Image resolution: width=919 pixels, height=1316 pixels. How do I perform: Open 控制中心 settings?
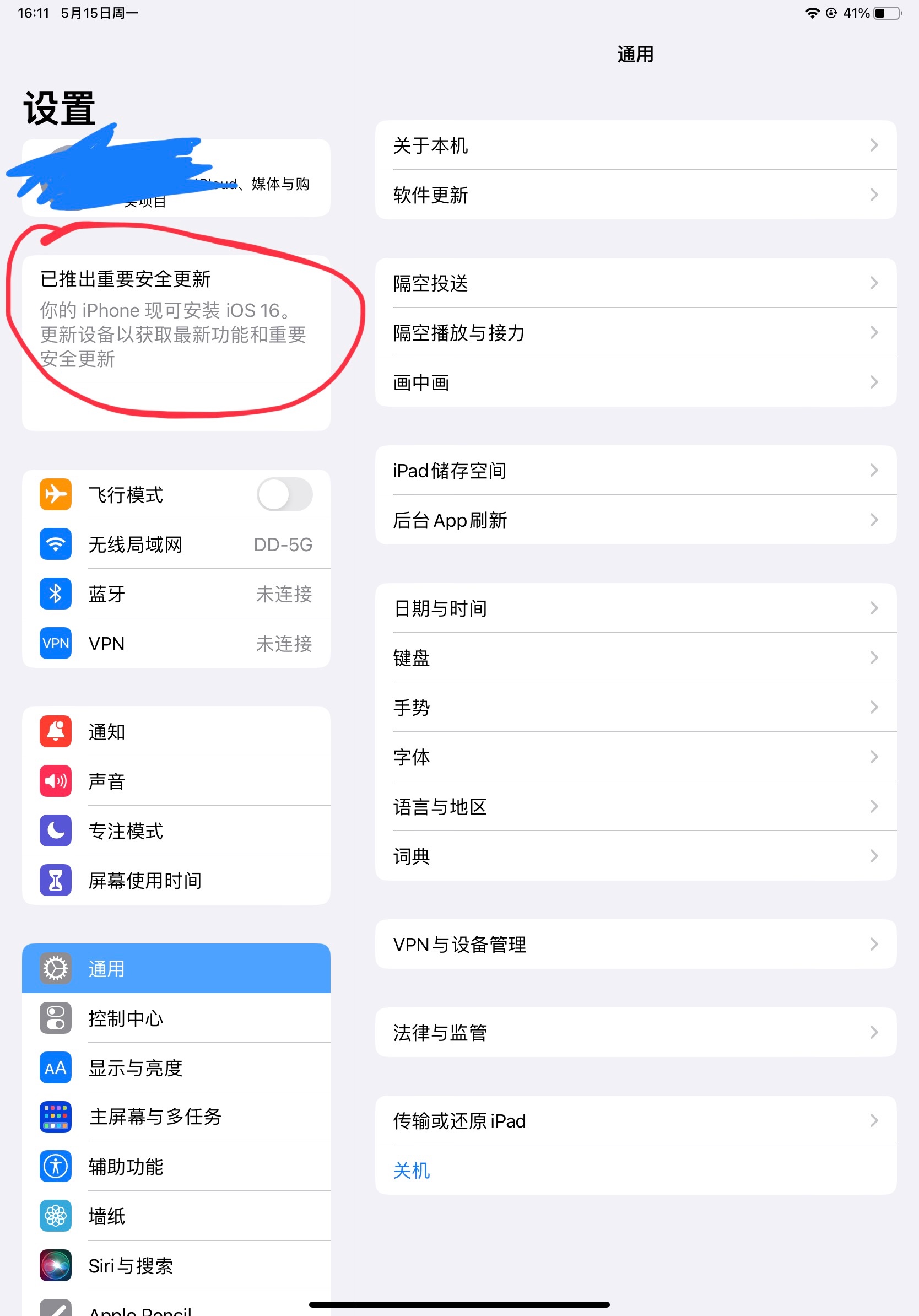pyautogui.click(x=176, y=1018)
